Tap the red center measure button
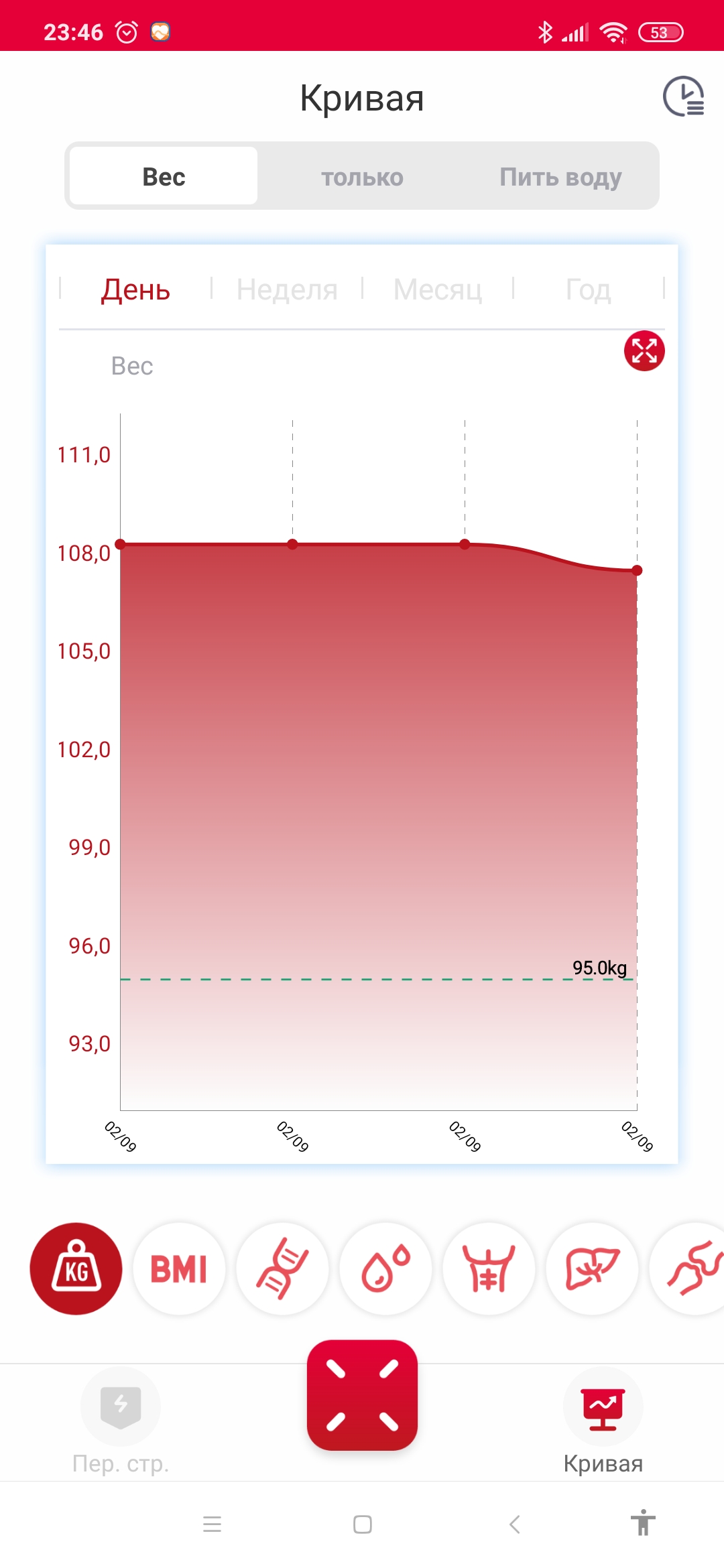The image size is (724, 1568). tap(362, 1394)
